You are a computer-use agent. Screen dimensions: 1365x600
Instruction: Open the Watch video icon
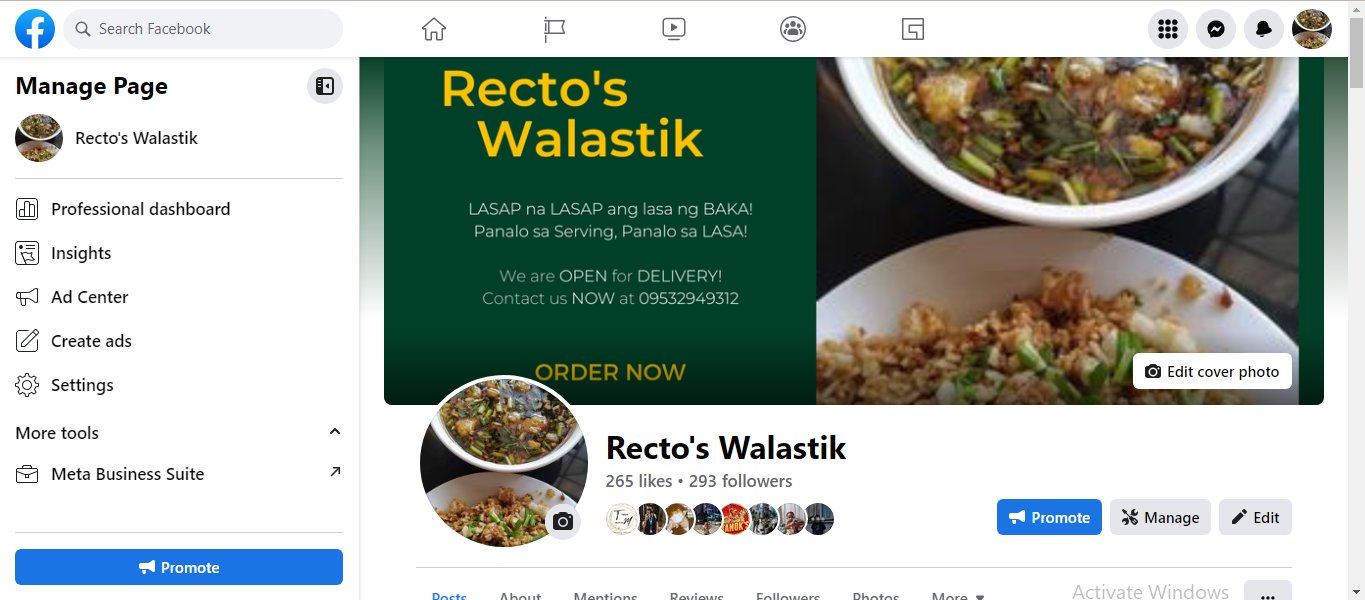(x=674, y=29)
